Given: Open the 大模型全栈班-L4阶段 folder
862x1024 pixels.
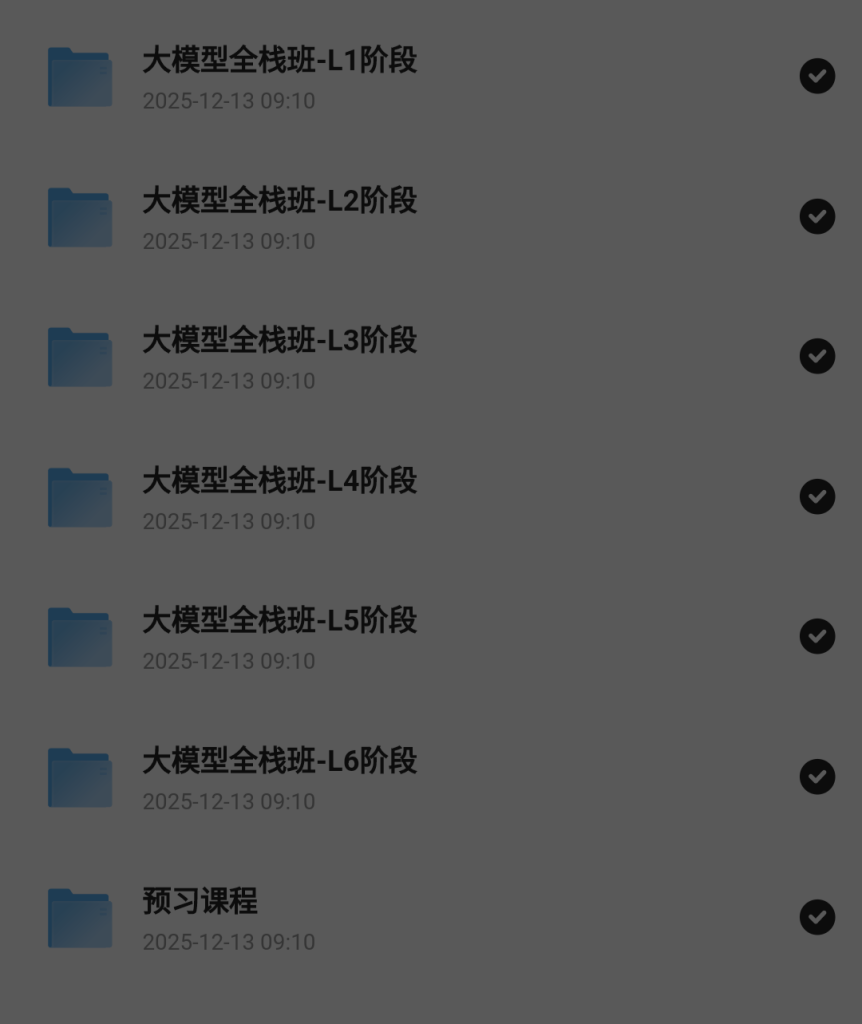Looking at the screenshot, I should point(279,481).
